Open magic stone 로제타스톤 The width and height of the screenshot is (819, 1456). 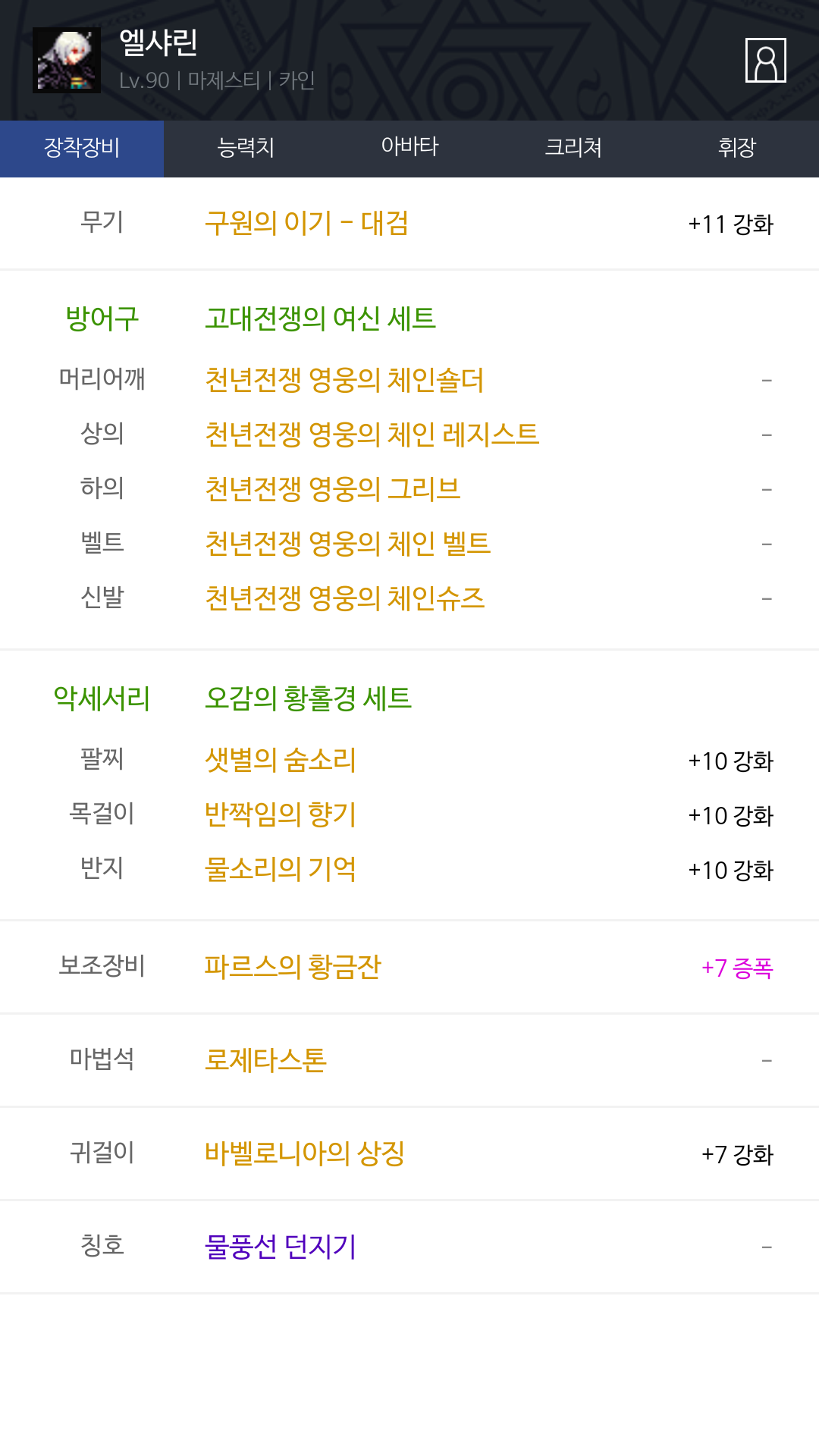pyautogui.click(x=265, y=1060)
